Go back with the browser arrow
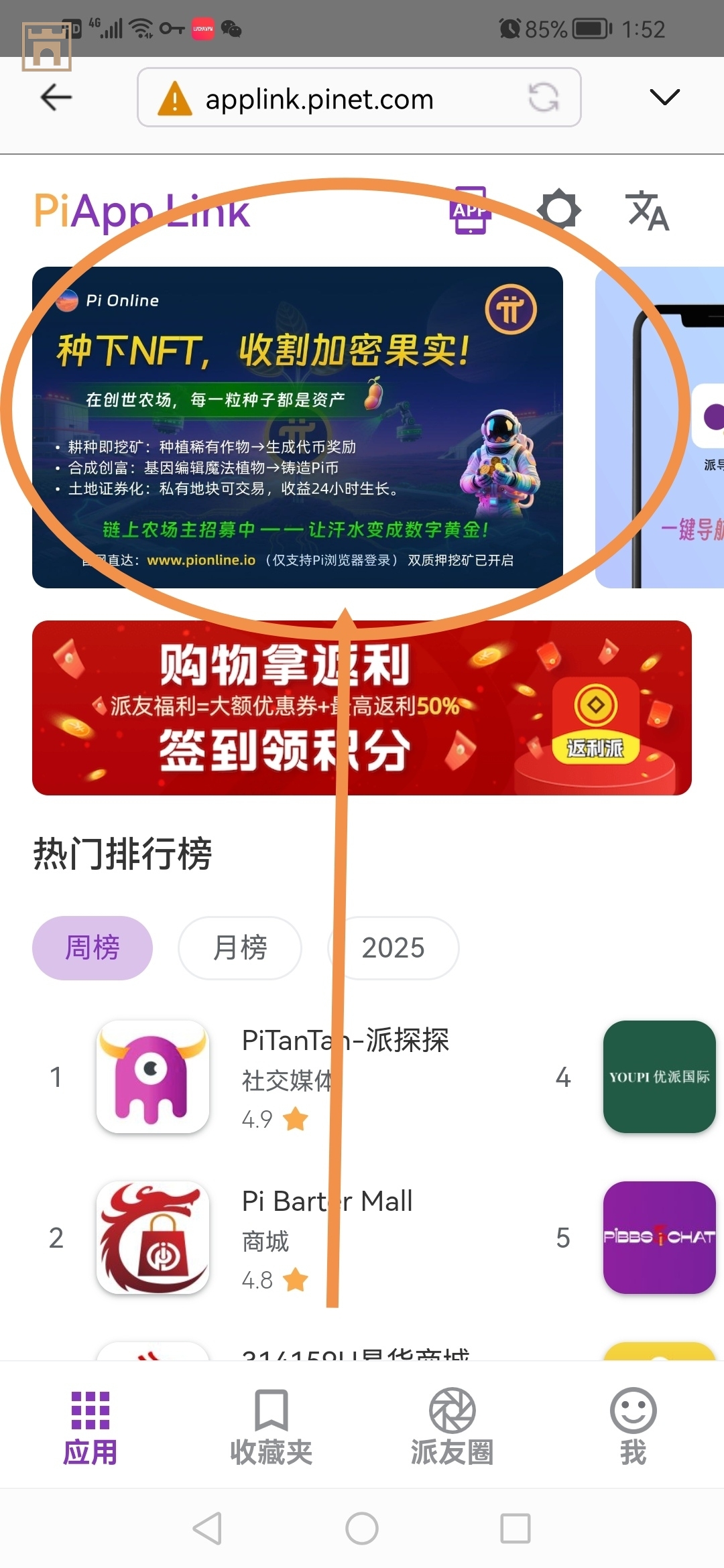The width and height of the screenshot is (724, 1568). coord(56,98)
